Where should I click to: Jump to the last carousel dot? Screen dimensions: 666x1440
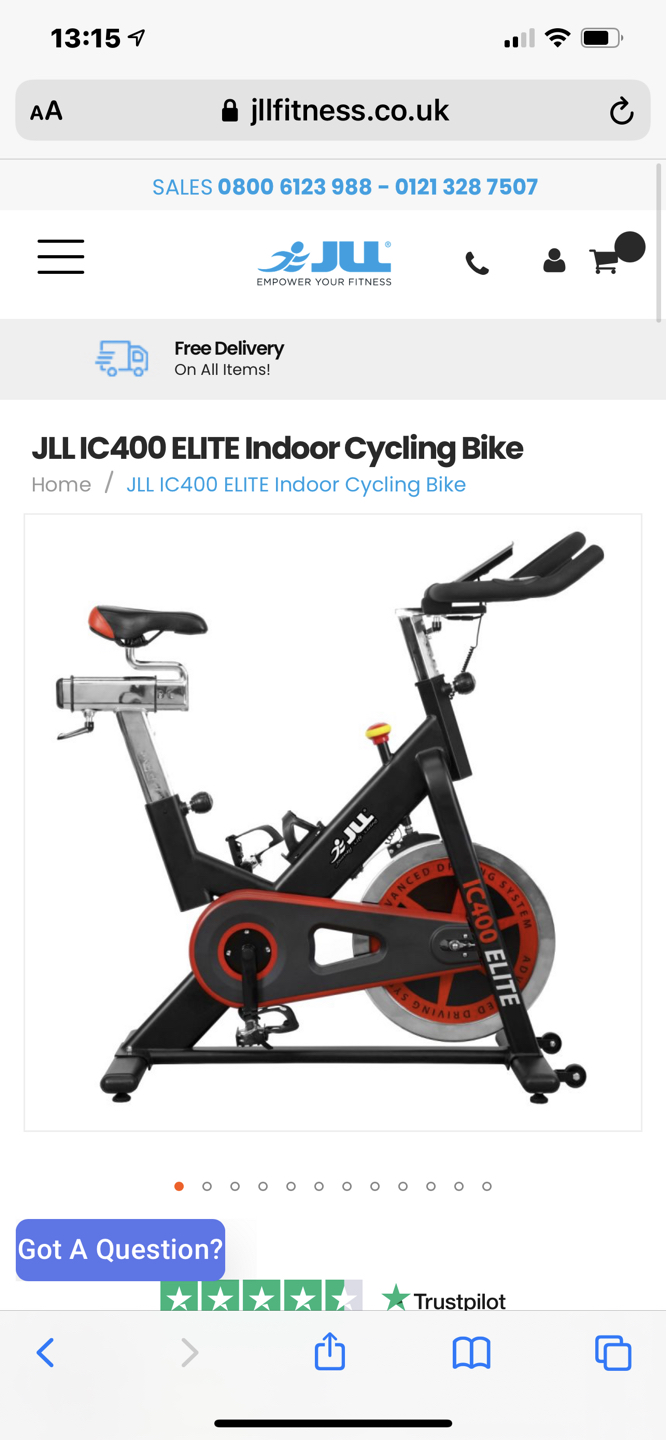point(487,1186)
